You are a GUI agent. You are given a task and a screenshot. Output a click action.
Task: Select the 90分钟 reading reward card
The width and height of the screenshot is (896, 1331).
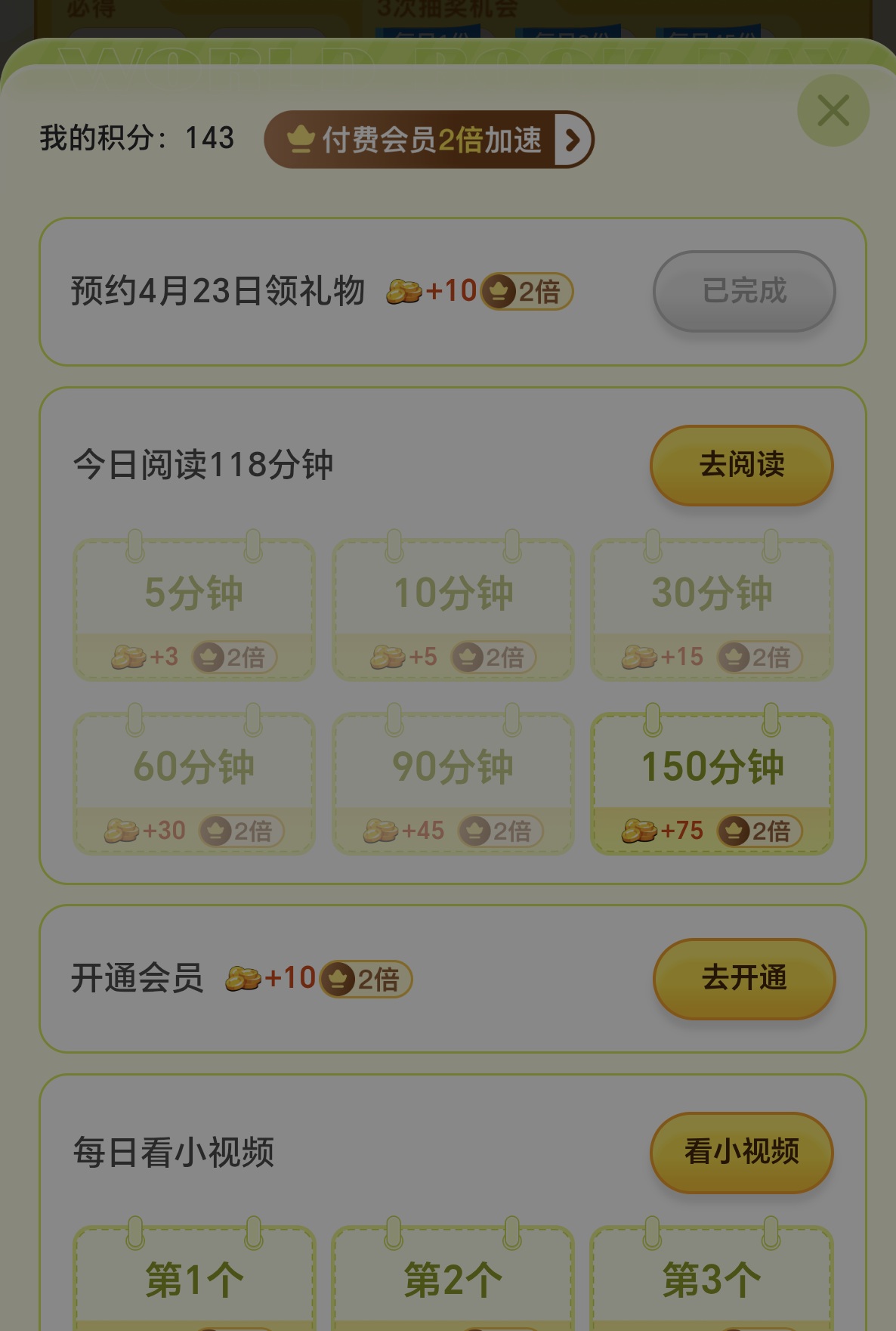[x=453, y=783]
